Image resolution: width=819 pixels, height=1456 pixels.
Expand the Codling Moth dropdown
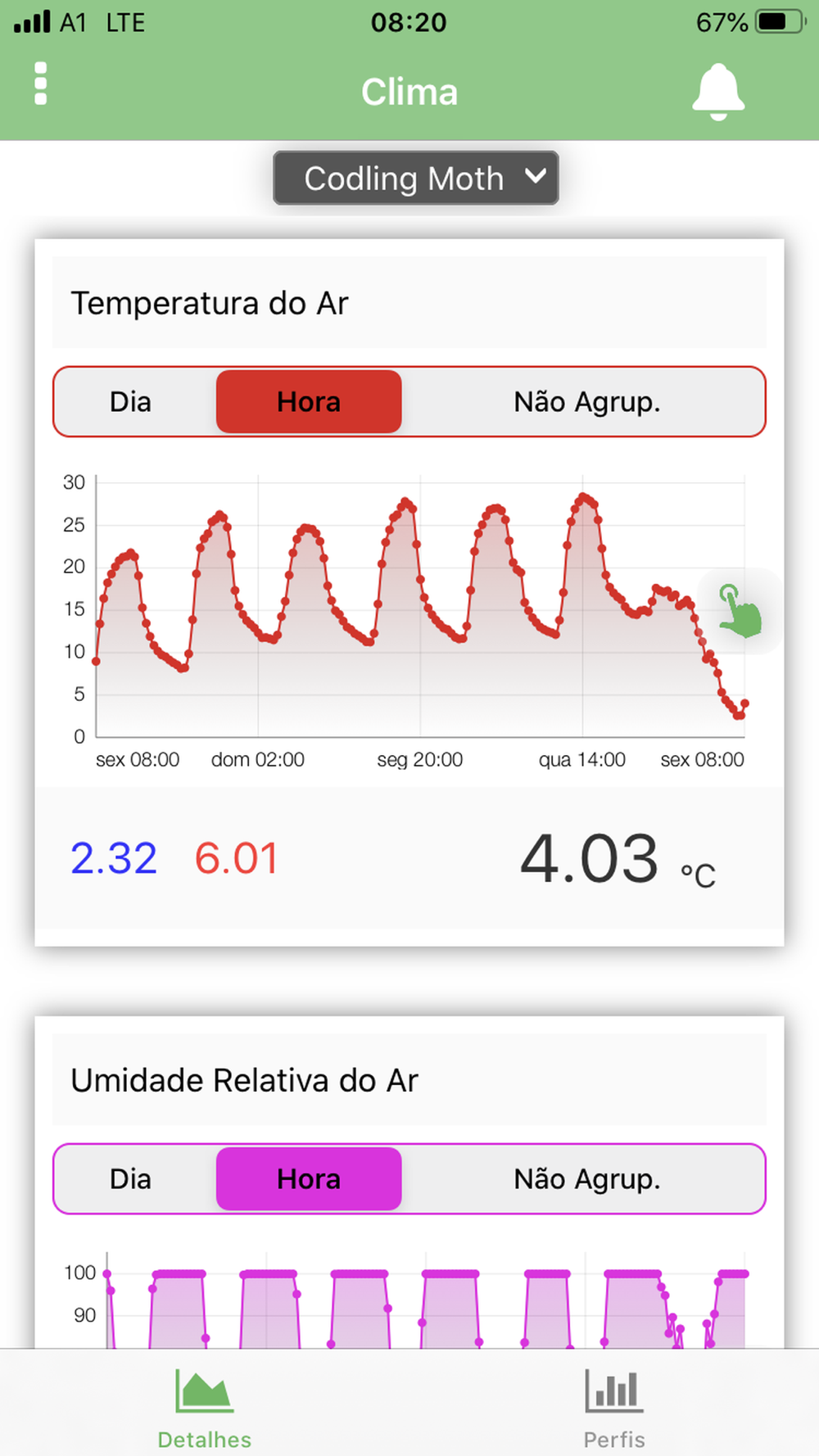(x=416, y=178)
